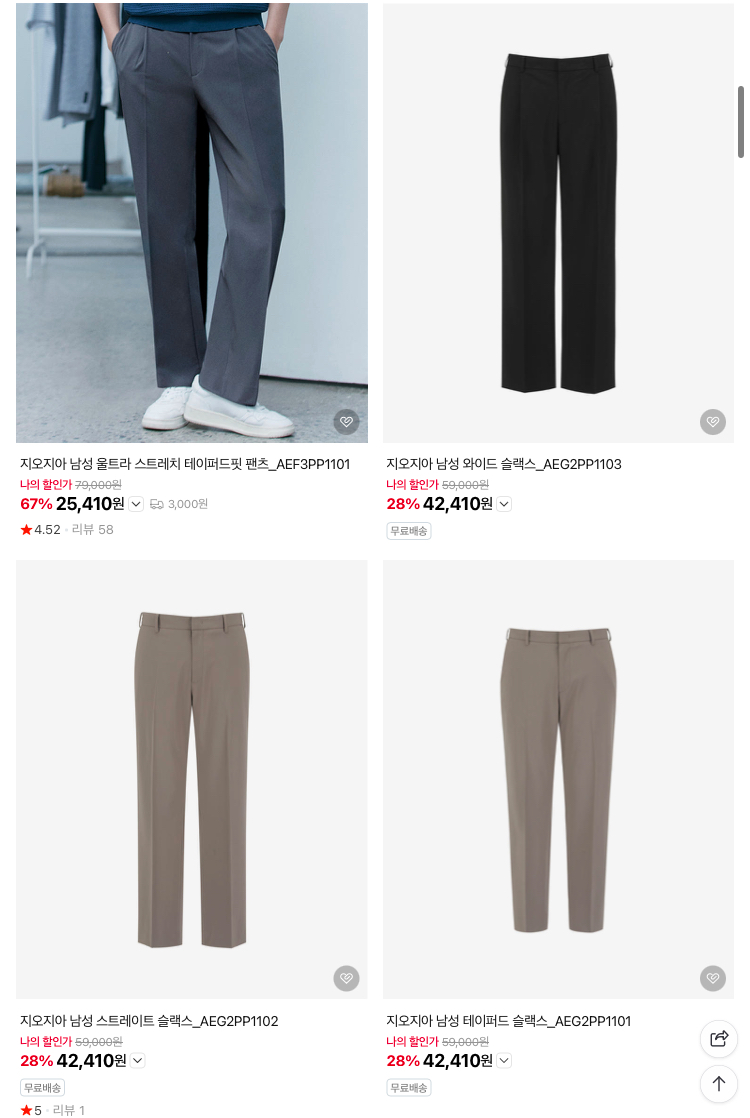This screenshot has height=1118, width=750.
Task: Share this product list
Action: pos(719,1038)
